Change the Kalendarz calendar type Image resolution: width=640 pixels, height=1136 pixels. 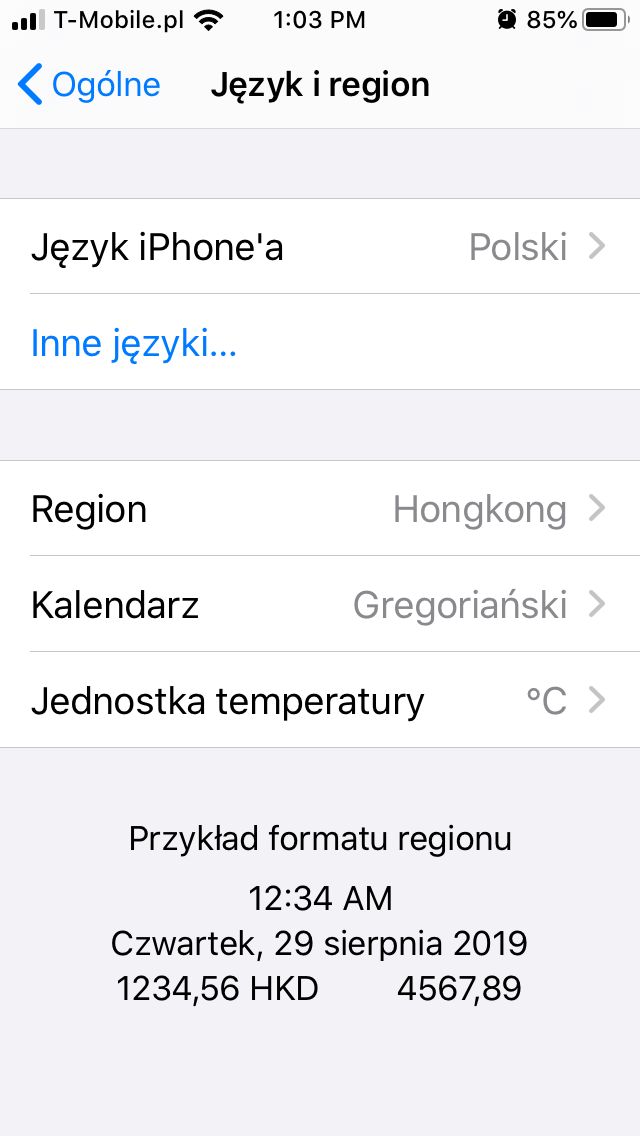click(x=320, y=604)
